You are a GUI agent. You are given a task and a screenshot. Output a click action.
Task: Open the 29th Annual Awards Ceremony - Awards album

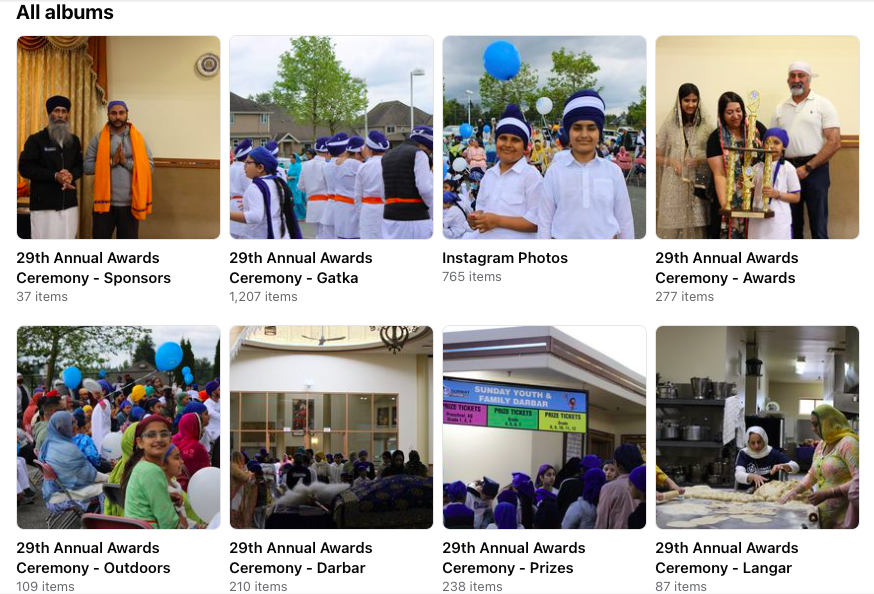(x=757, y=138)
